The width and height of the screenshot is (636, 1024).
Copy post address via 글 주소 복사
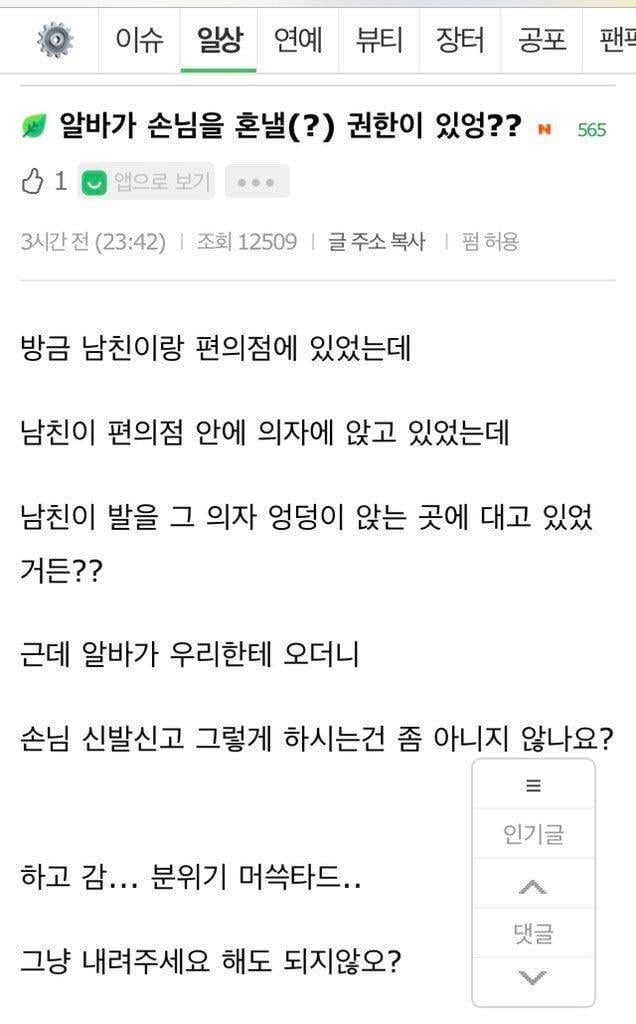point(377,241)
